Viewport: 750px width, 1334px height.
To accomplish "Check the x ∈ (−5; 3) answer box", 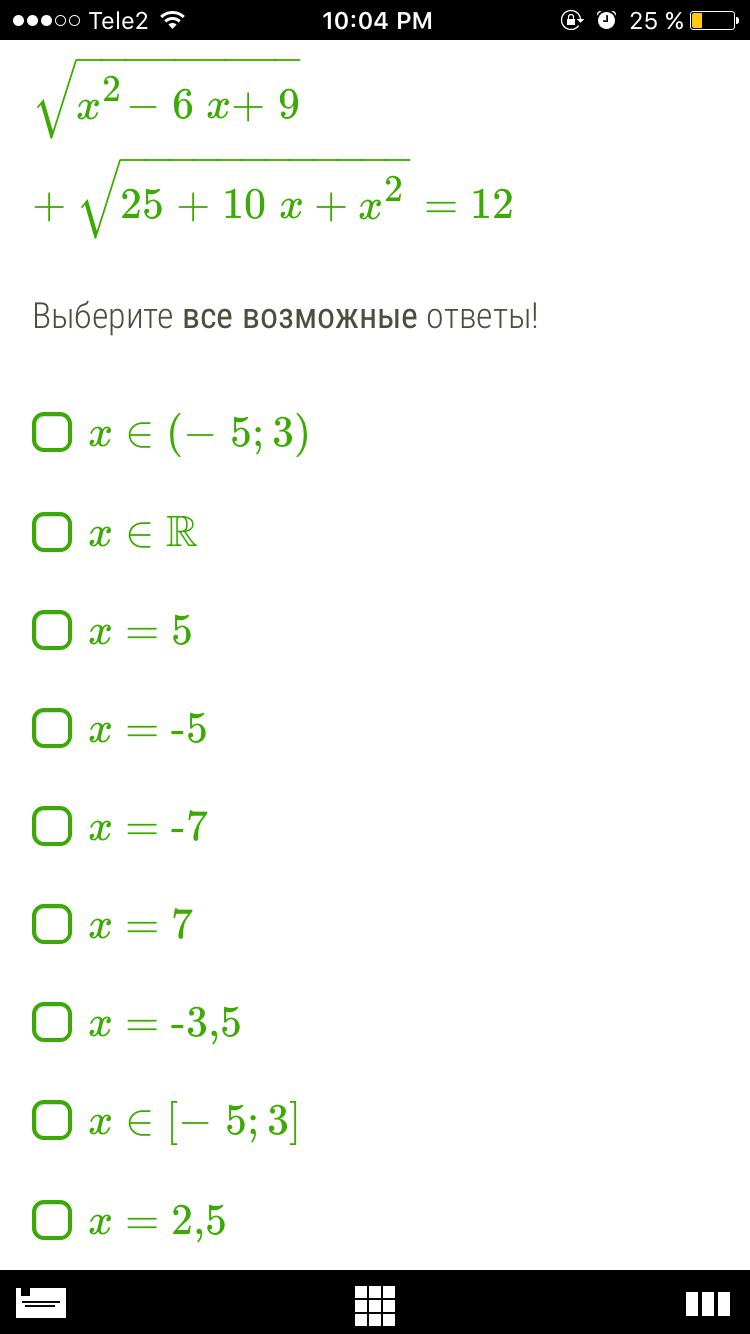I will tap(52, 433).
